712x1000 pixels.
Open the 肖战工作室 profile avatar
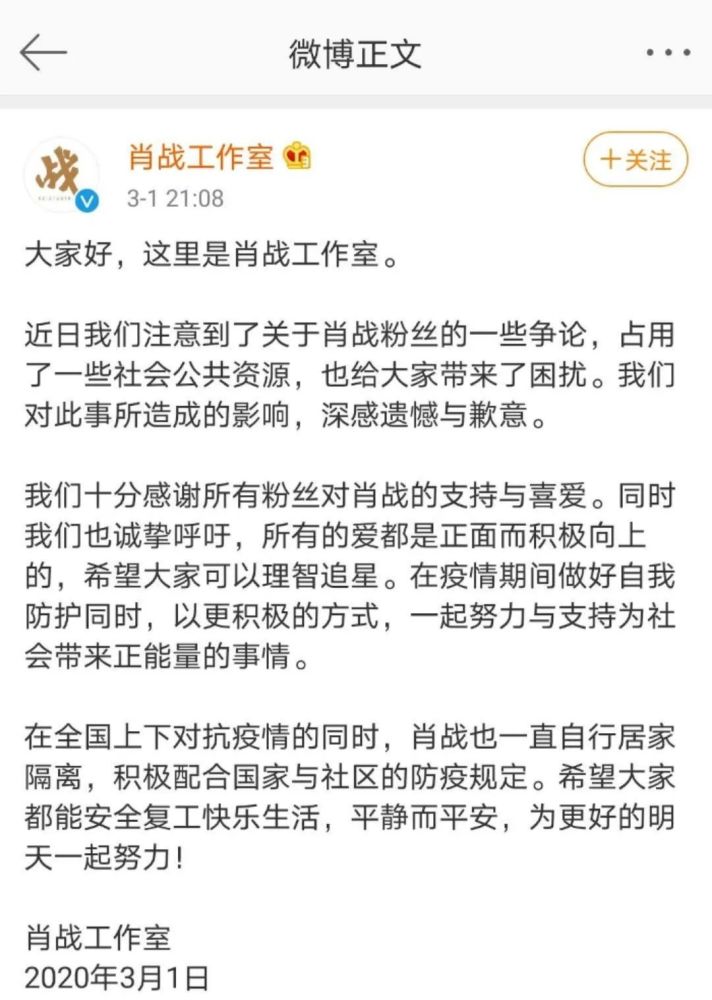pos(62,175)
